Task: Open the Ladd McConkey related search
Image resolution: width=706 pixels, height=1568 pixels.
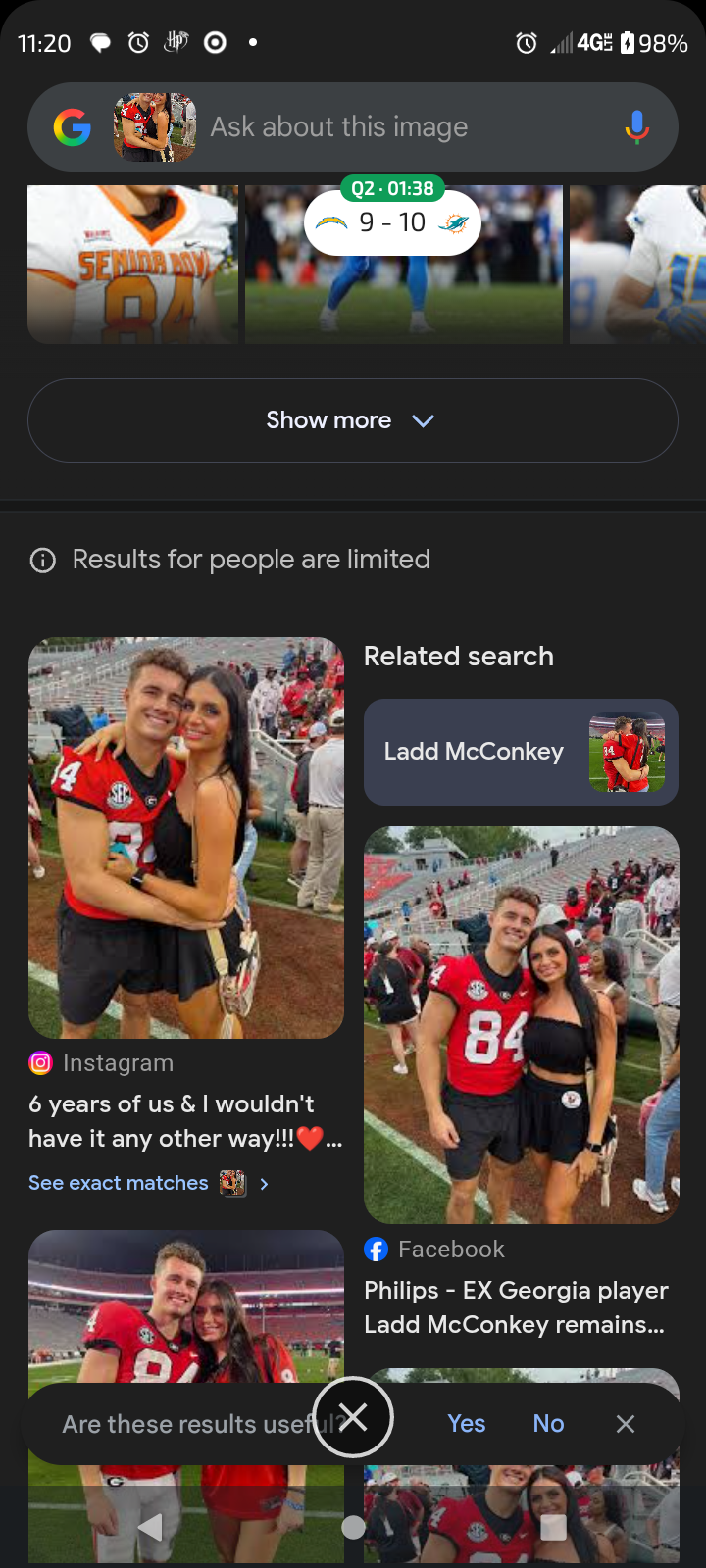Action: pos(521,752)
